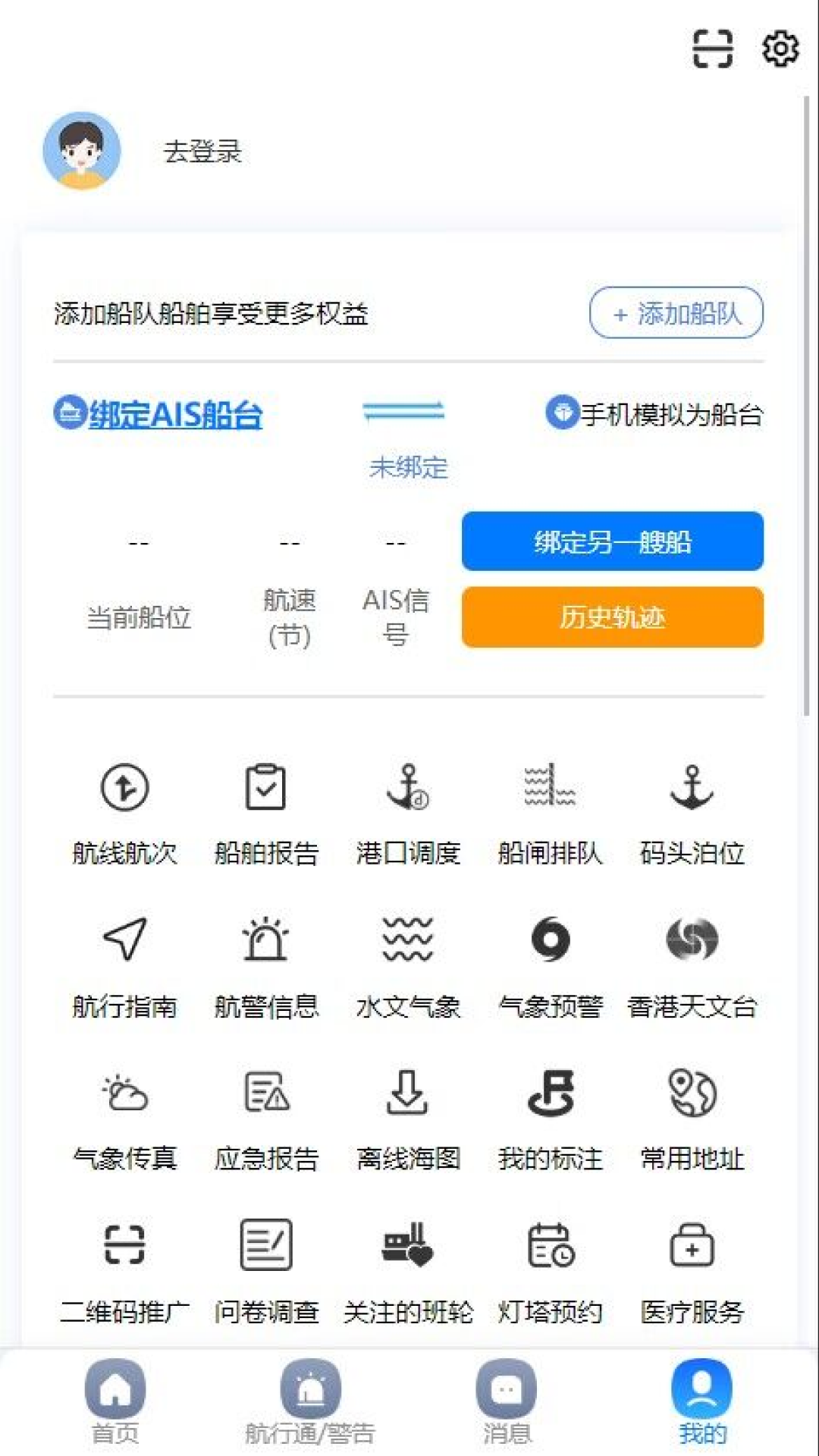Tap 去登录 to sign in
This screenshot has height=1456, width=819.
pos(202,152)
